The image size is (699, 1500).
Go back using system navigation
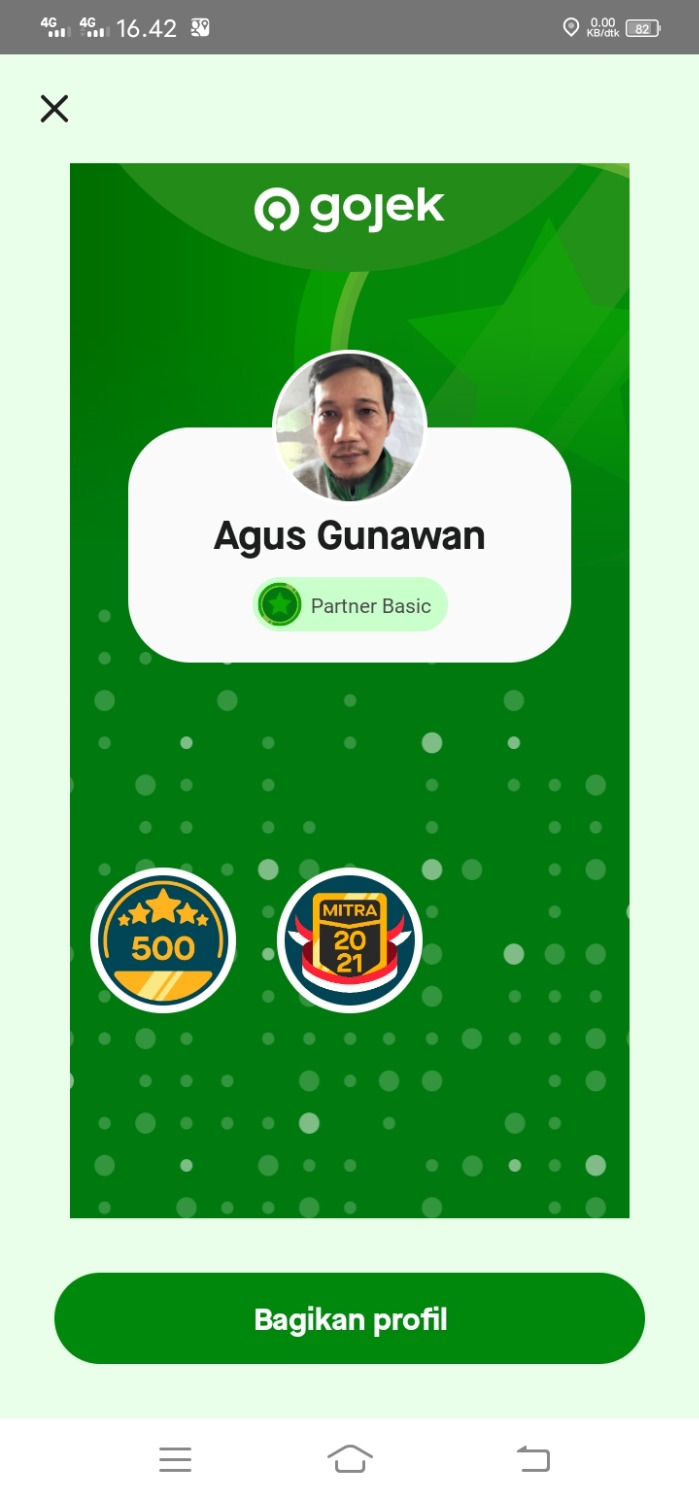(x=533, y=1459)
